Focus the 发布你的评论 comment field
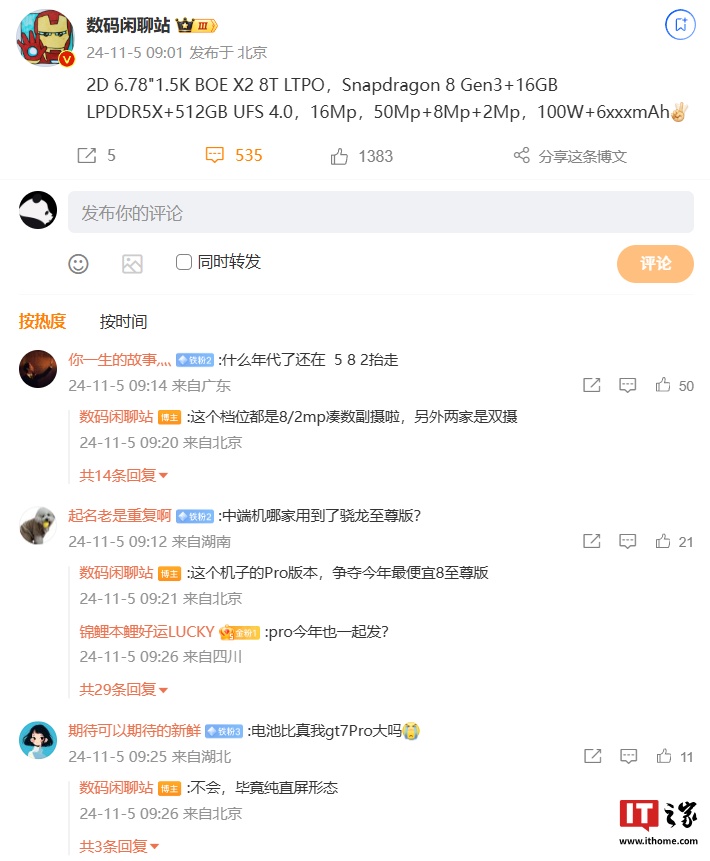This screenshot has height=861, width=710. coord(380,212)
